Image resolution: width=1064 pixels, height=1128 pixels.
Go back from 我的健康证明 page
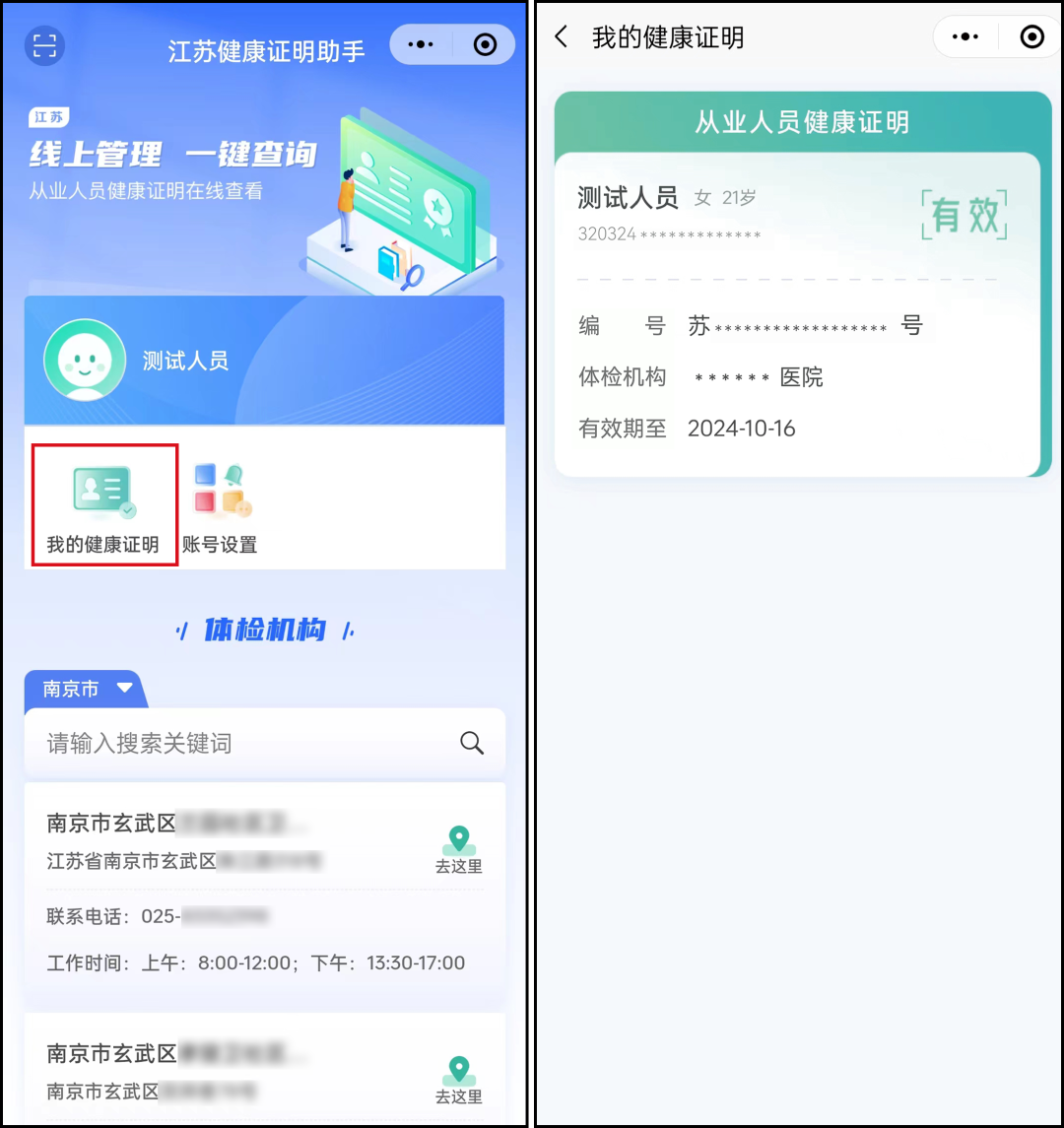click(x=562, y=37)
